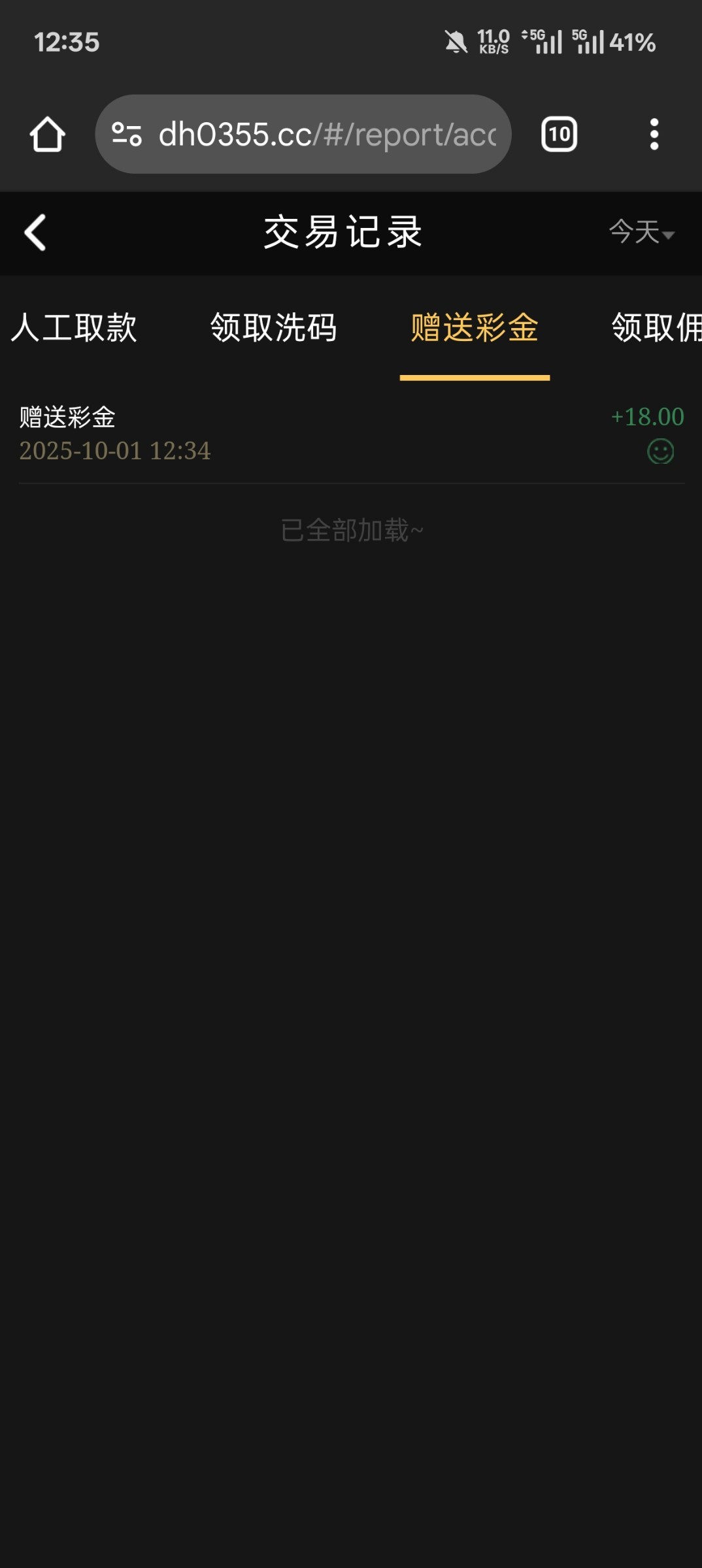Go back from 交易记录 page
The width and height of the screenshot is (702, 1568).
click(35, 233)
